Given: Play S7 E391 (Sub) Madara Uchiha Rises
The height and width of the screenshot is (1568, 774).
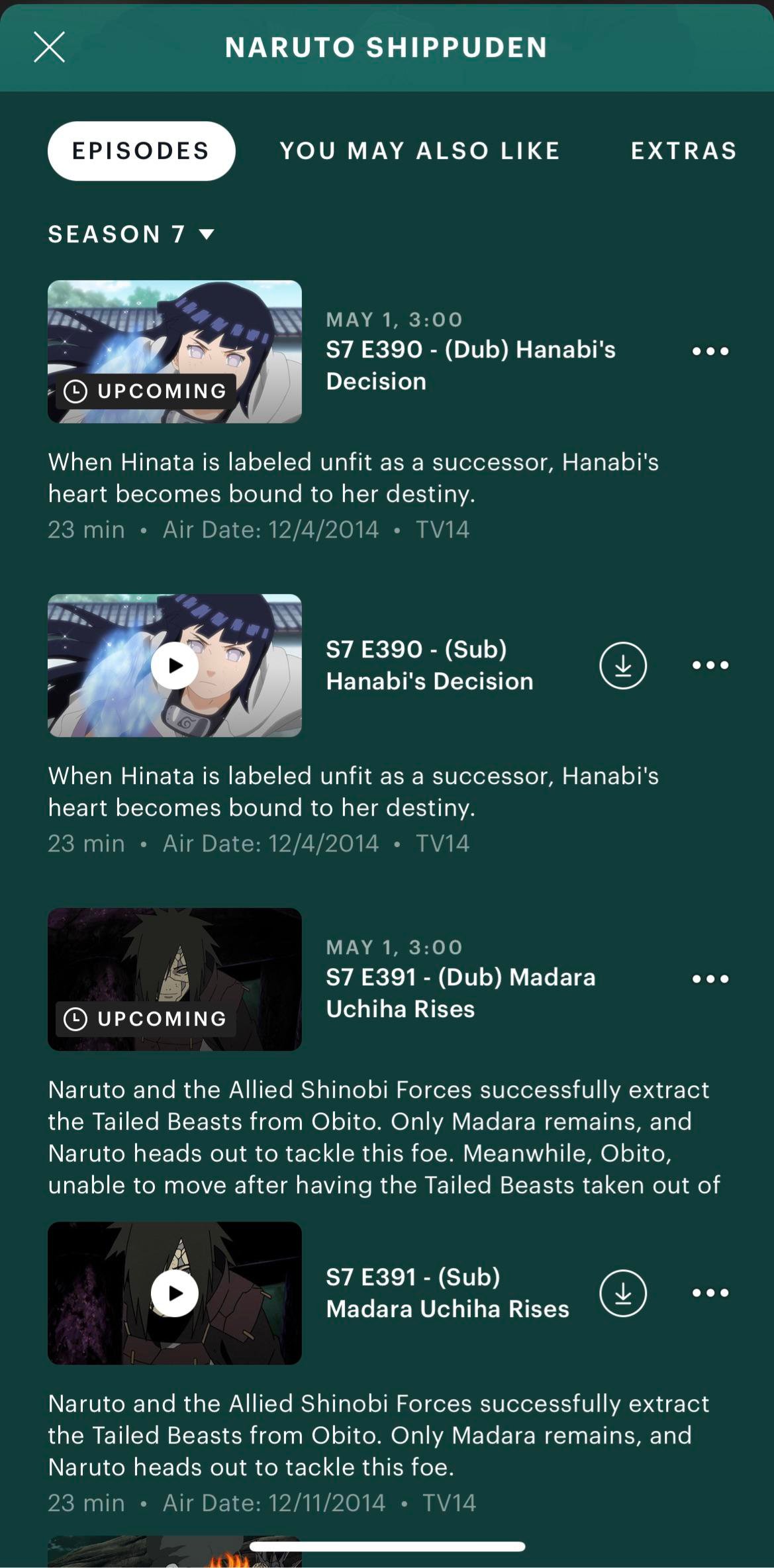Looking at the screenshot, I should coord(175,1293).
